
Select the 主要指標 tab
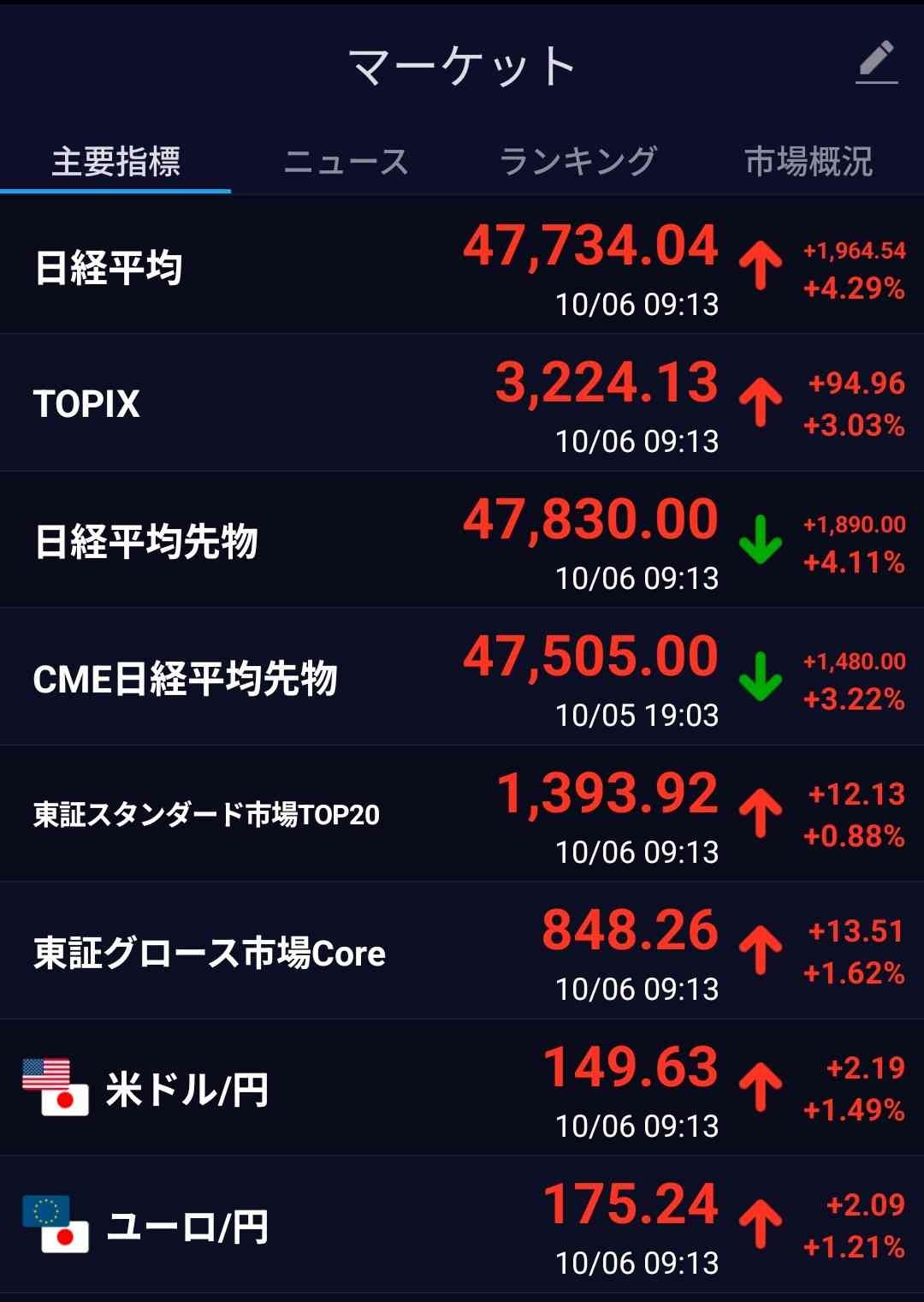115,162
